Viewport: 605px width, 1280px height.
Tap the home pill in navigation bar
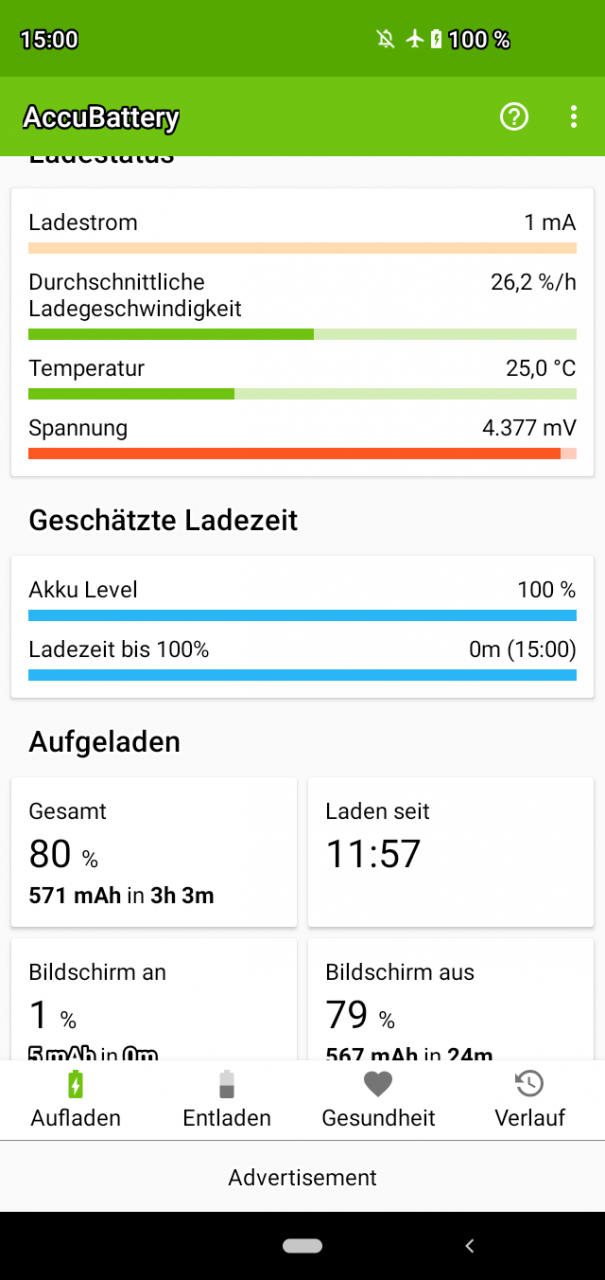click(x=302, y=1246)
